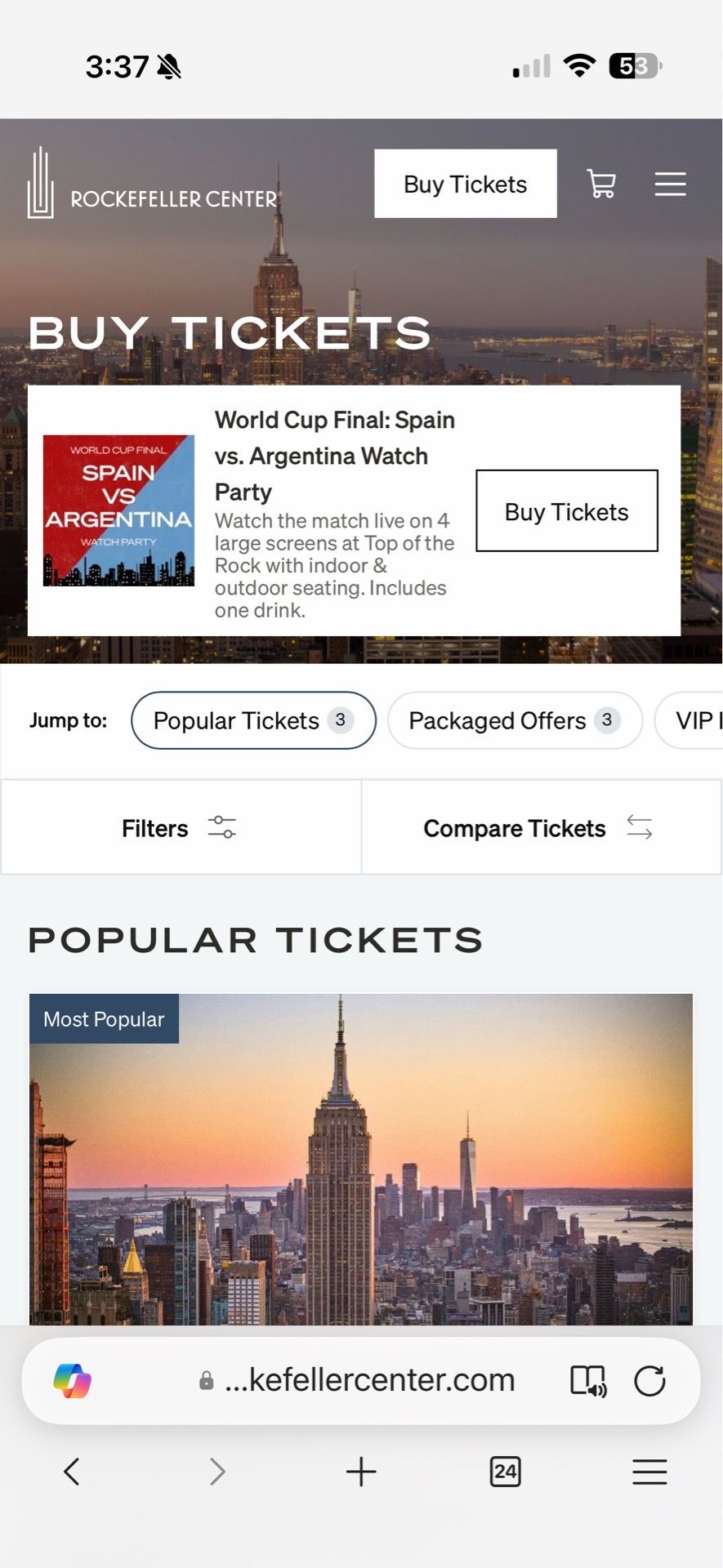This screenshot has width=723, height=1568.
Task: Open the browser menu
Action: [649, 1472]
